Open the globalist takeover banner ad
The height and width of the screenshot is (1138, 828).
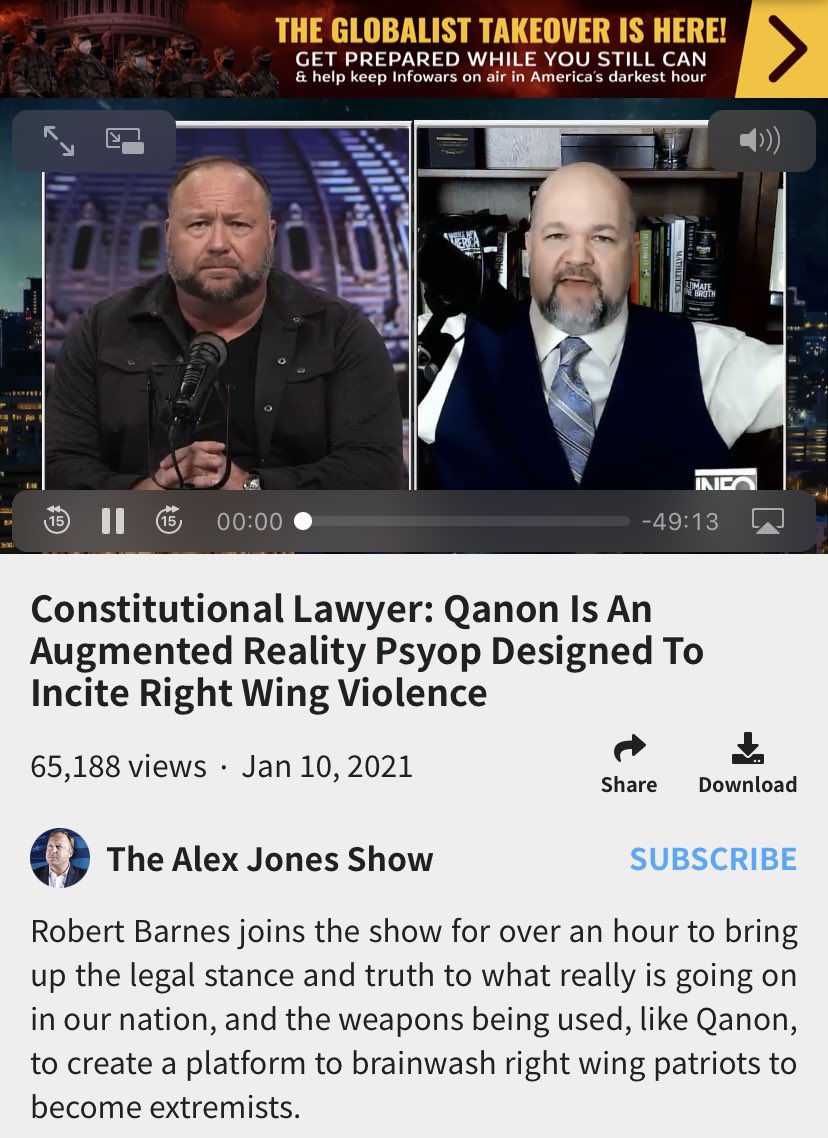pos(414,48)
